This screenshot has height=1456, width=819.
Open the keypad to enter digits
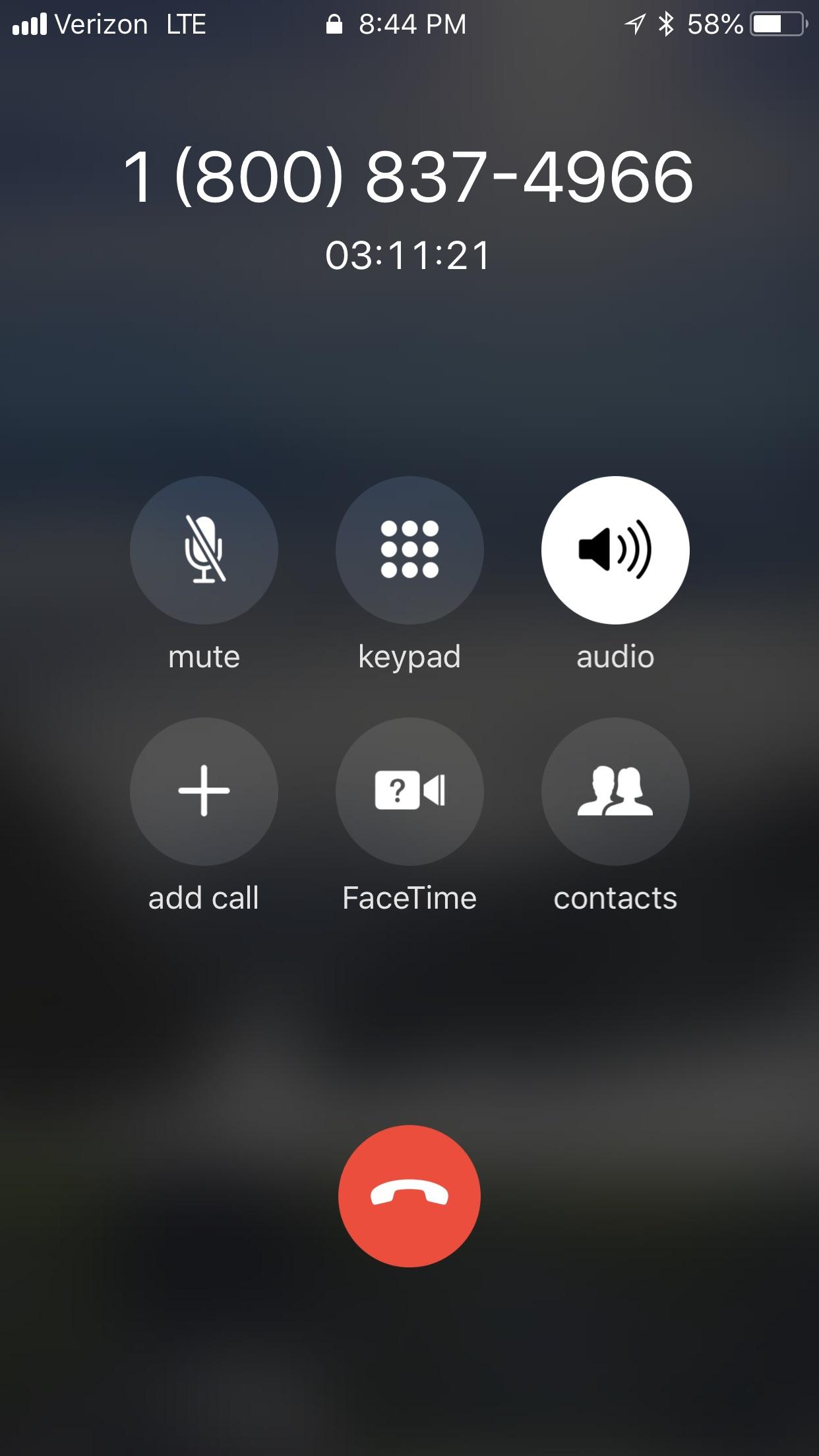(x=409, y=550)
